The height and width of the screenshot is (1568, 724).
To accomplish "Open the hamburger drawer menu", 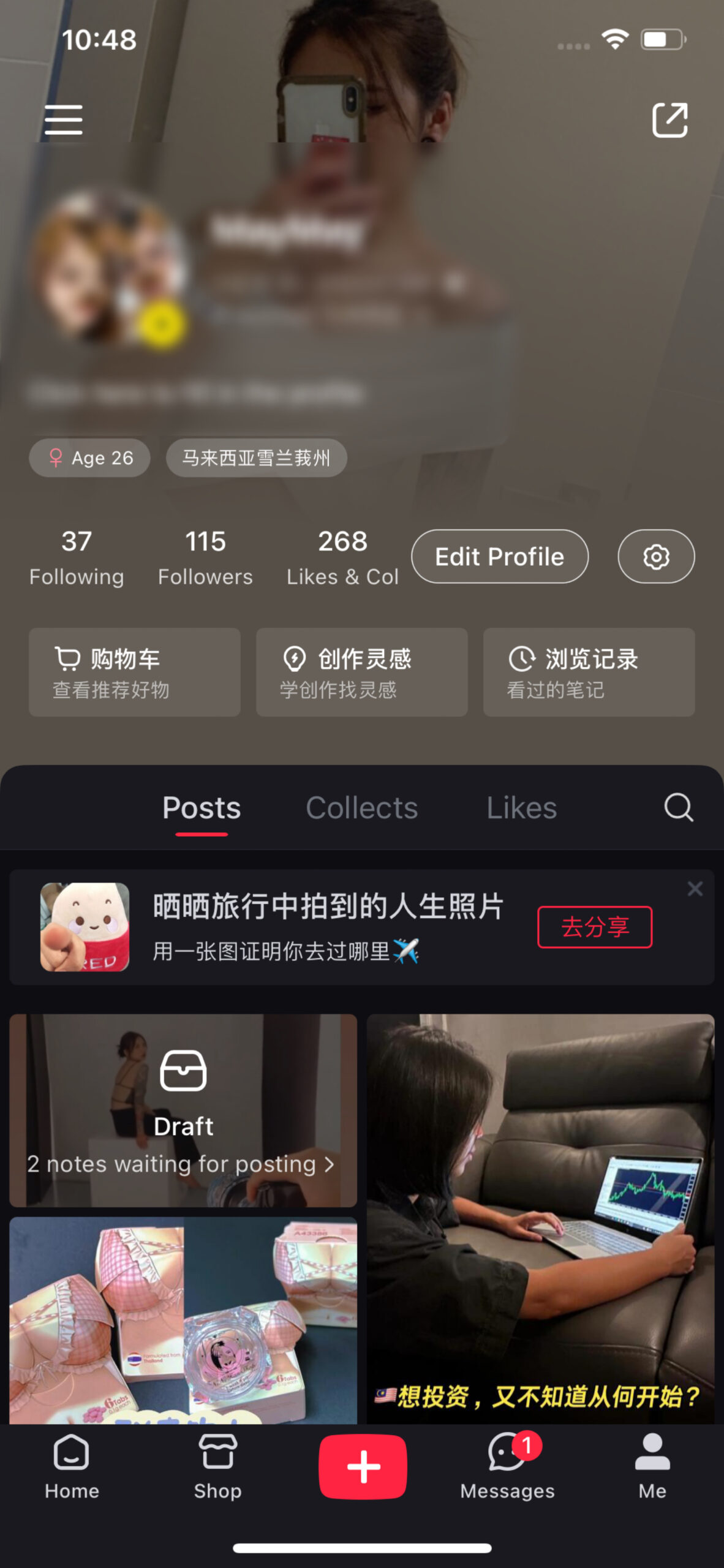I will [63, 119].
